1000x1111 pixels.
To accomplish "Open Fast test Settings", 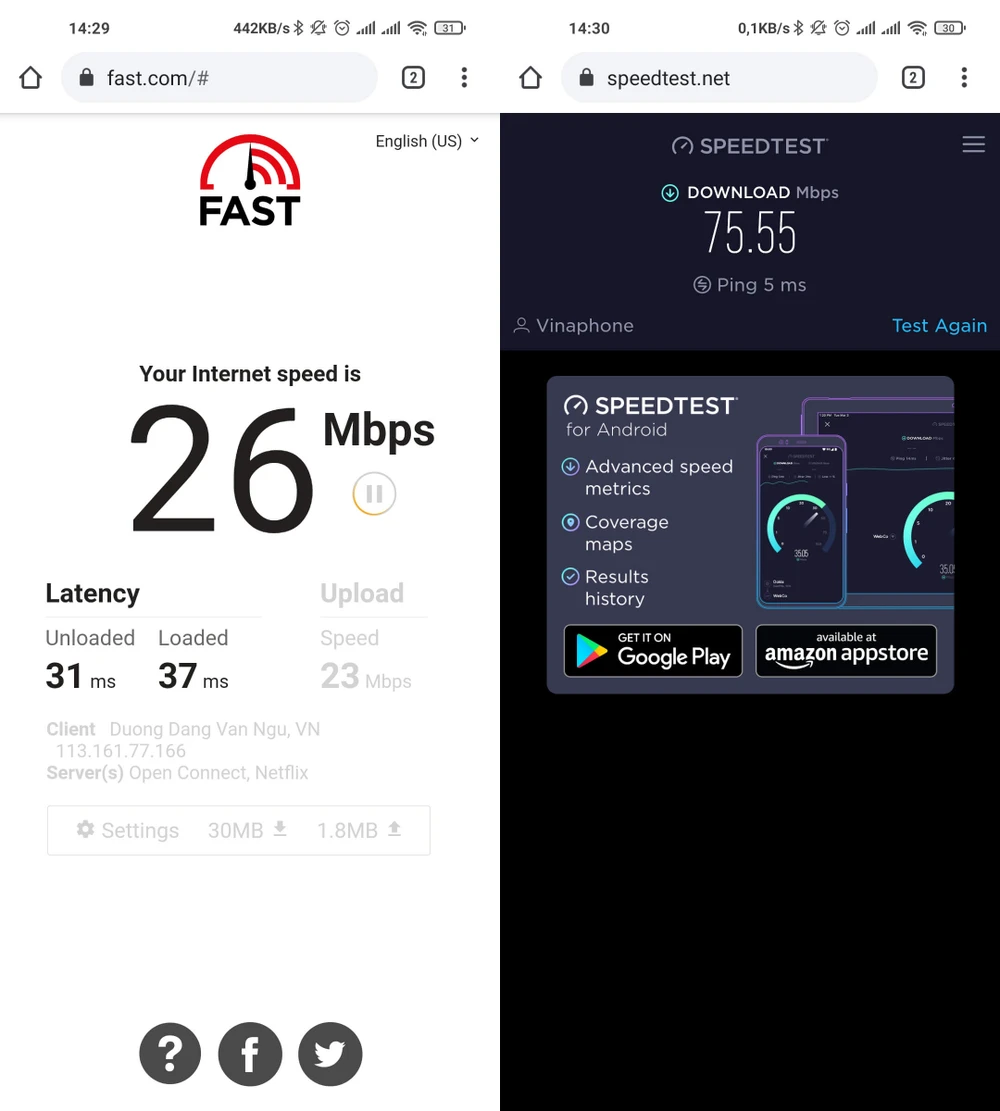I will point(128,830).
